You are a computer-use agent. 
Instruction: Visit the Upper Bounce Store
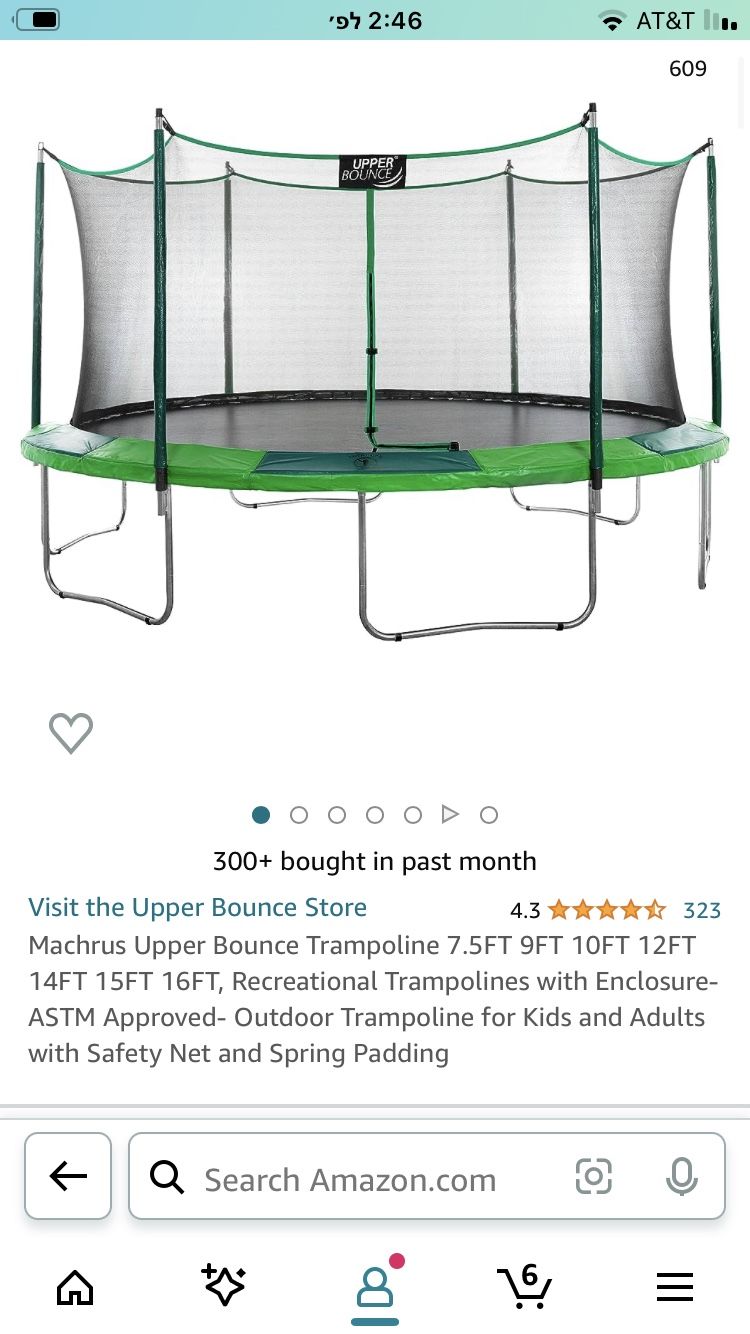click(197, 907)
